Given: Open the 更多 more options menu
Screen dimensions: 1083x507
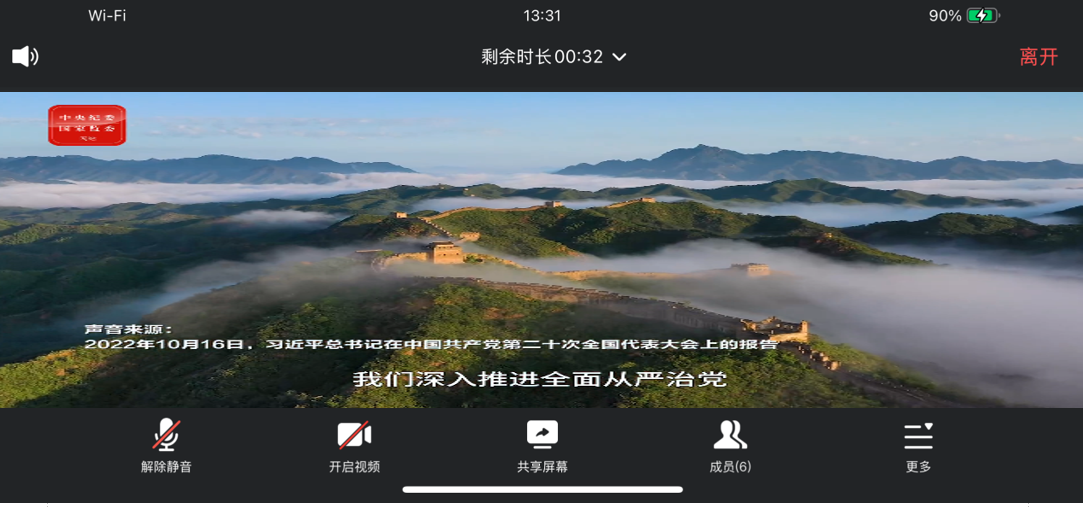Looking at the screenshot, I should pyautogui.click(x=918, y=445).
